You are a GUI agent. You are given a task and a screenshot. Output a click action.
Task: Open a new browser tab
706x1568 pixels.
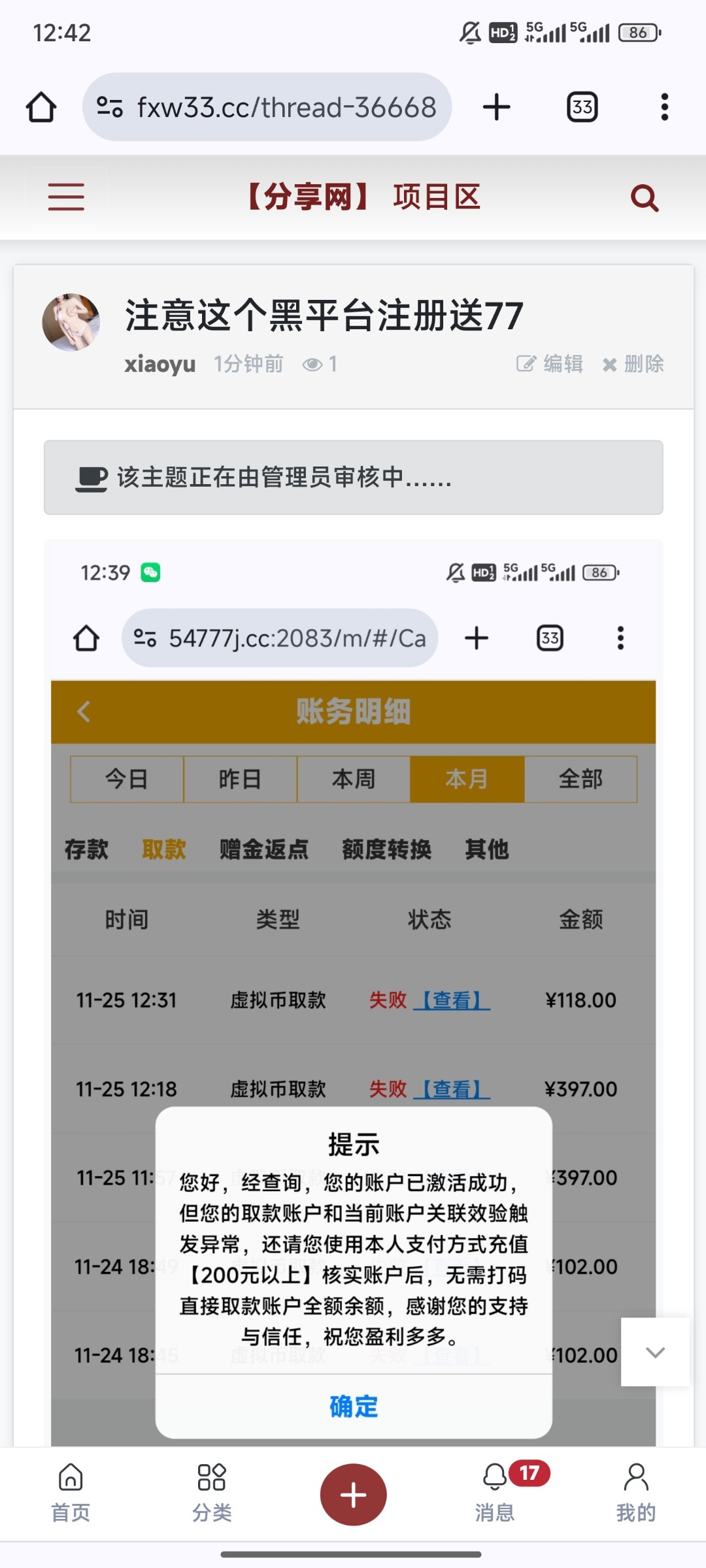(496, 107)
